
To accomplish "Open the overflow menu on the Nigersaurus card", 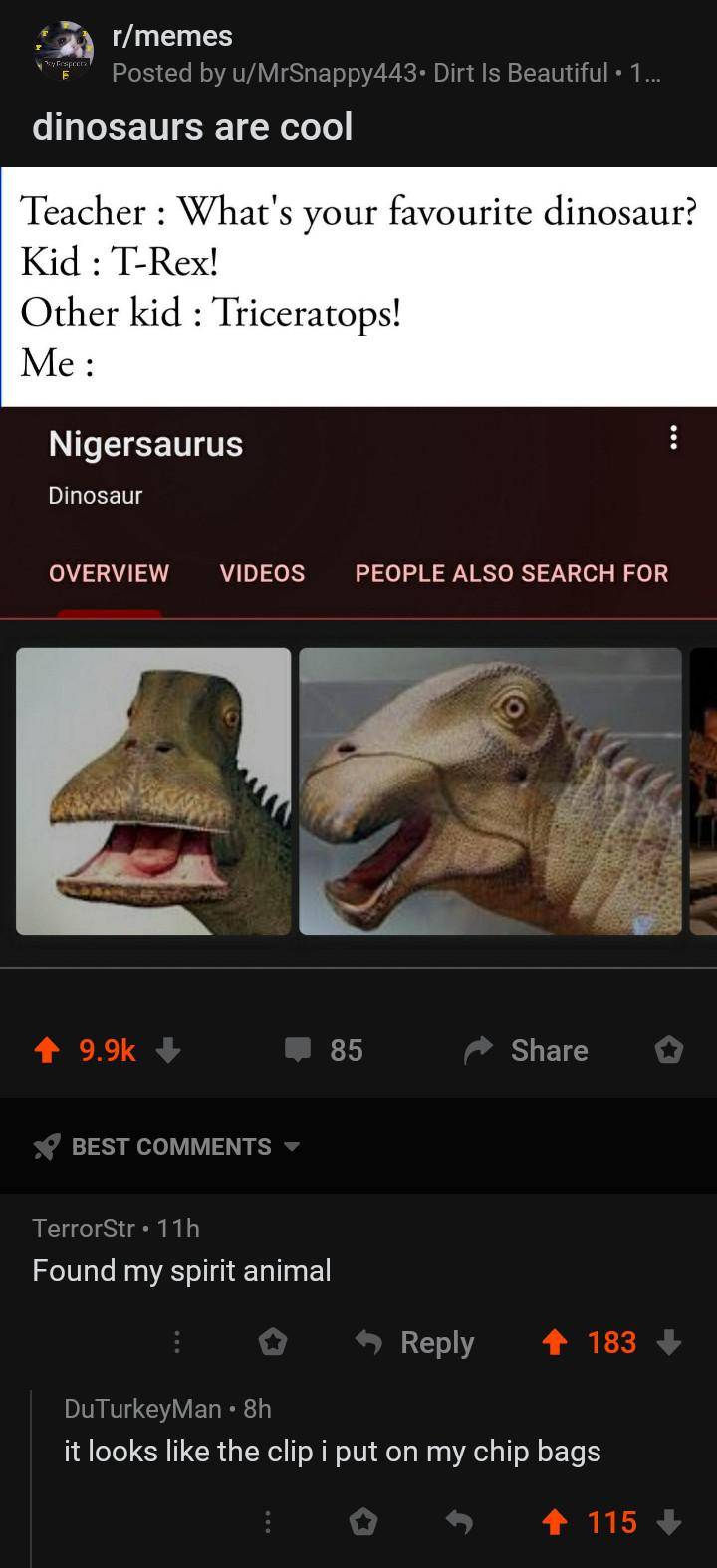I will 673,437.
